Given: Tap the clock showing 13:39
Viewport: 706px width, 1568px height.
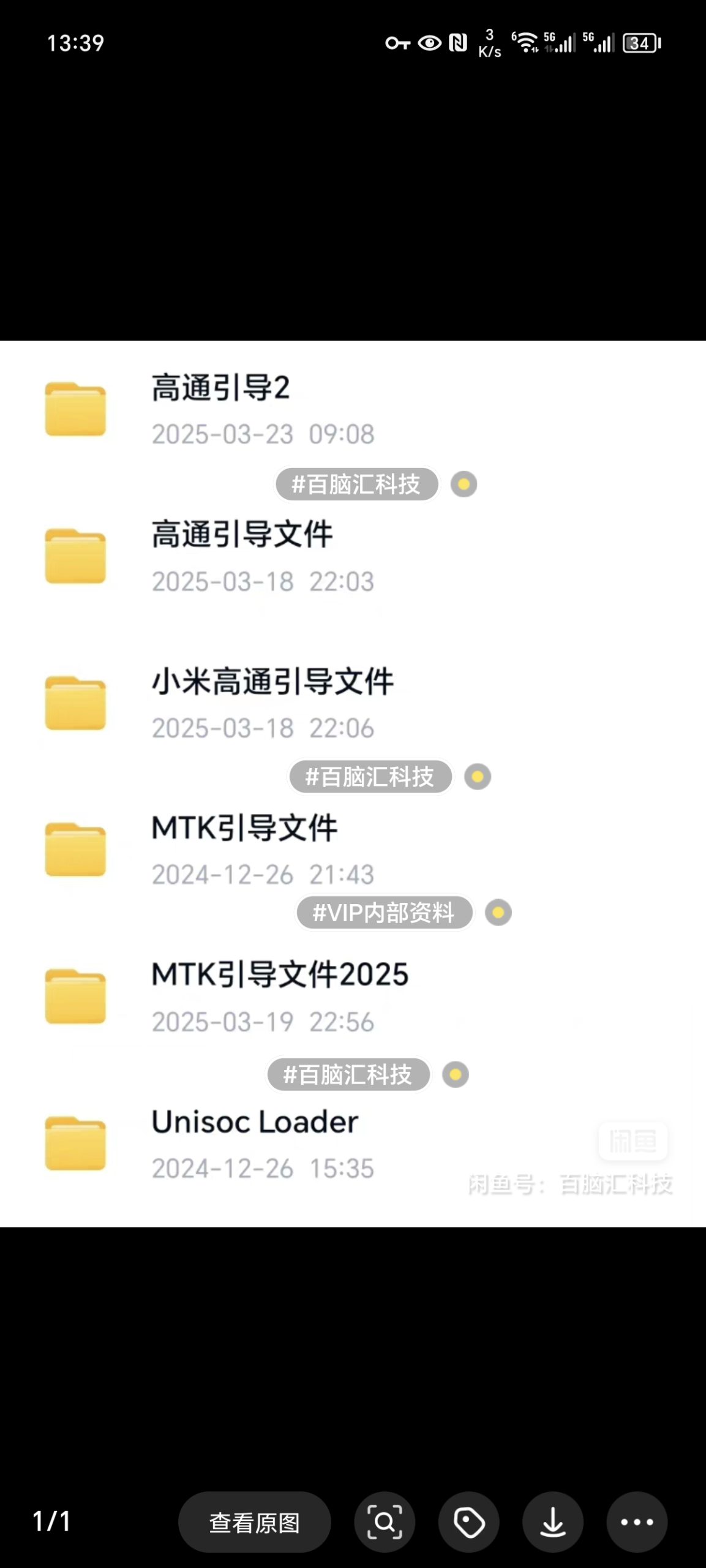Looking at the screenshot, I should click(75, 42).
